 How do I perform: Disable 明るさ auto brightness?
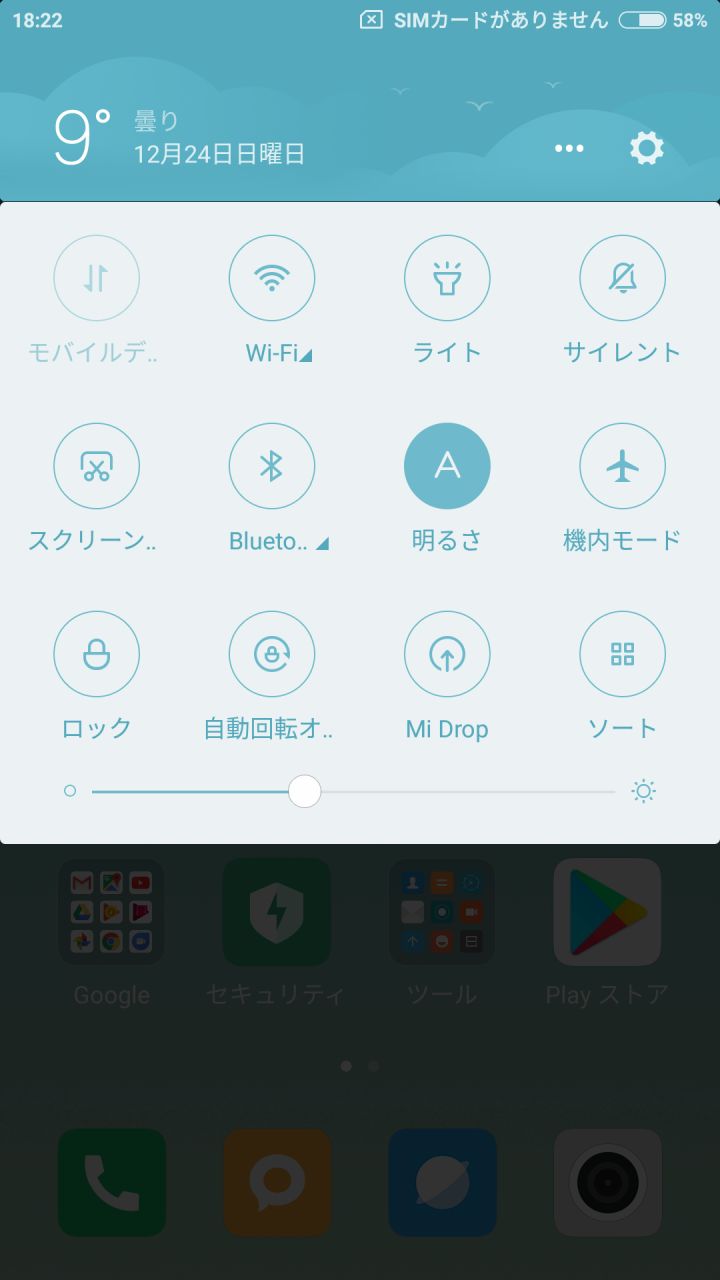click(x=447, y=466)
